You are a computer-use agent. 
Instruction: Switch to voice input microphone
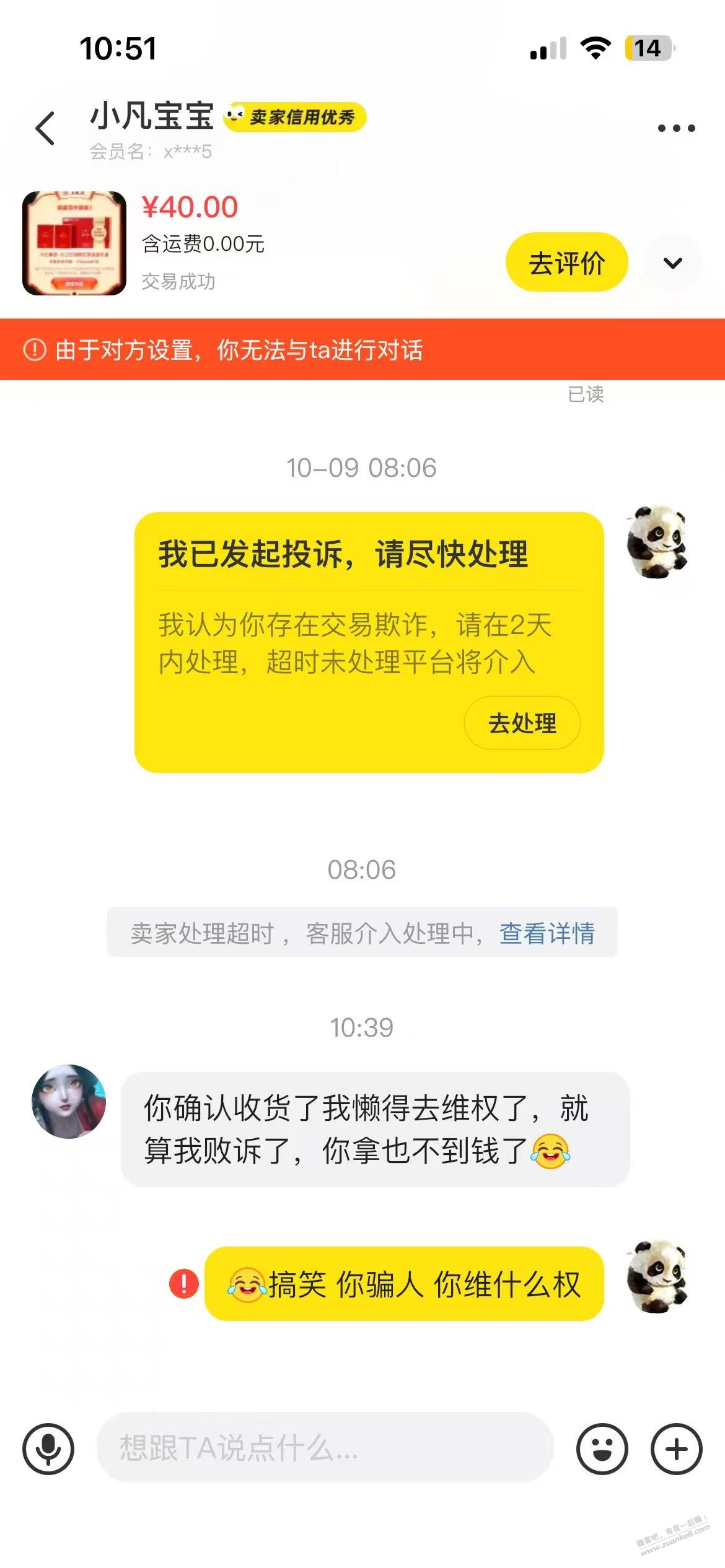point(48,1449)
